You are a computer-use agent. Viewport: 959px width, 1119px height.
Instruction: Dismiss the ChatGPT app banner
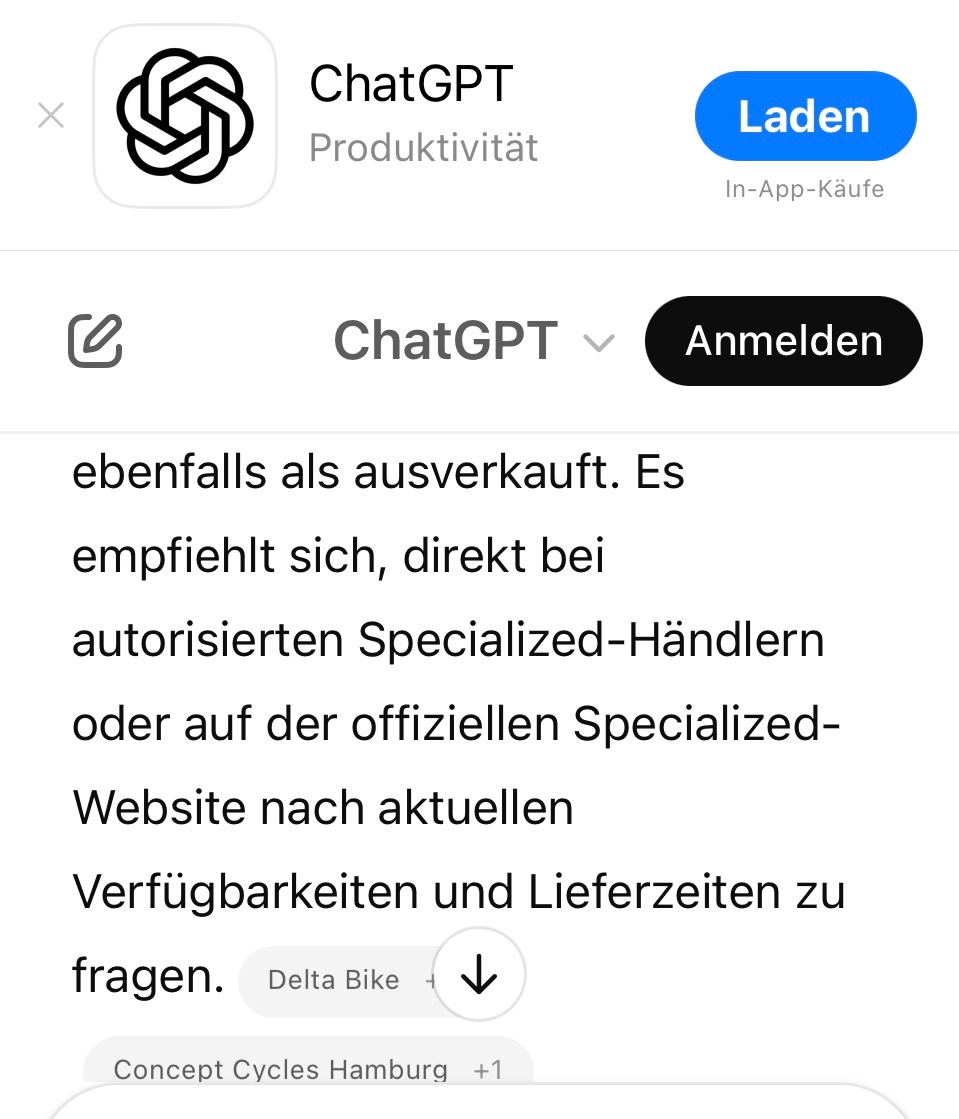click(x=50, y=116)
